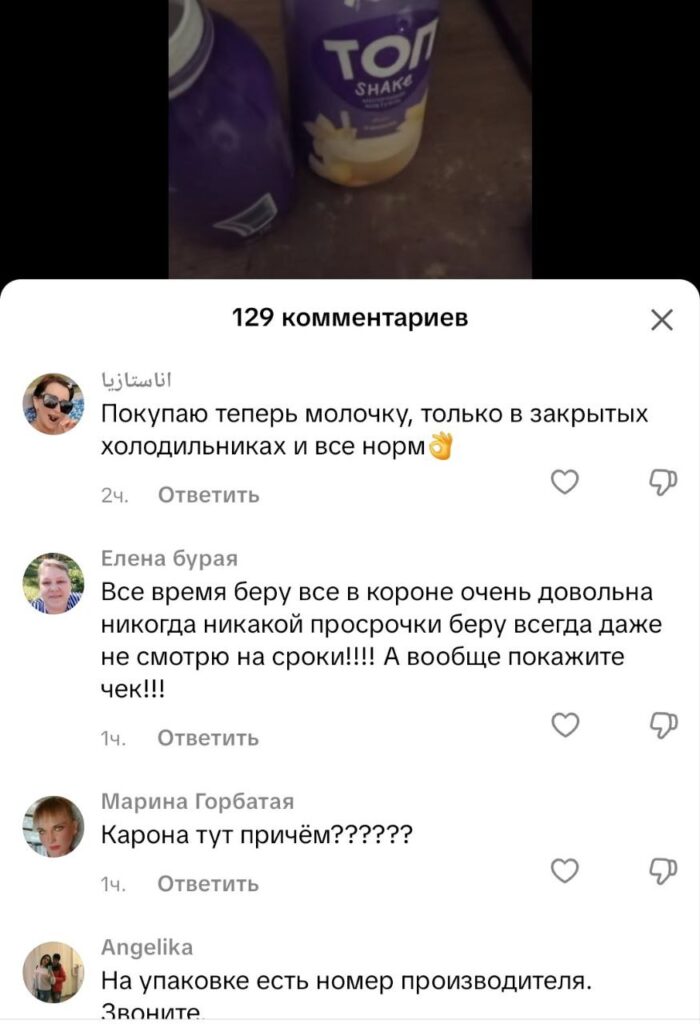Open Марина Горбатая's profile avatar
The width and height of the screenshot is (700, 1024).
(x=53, y=826)
